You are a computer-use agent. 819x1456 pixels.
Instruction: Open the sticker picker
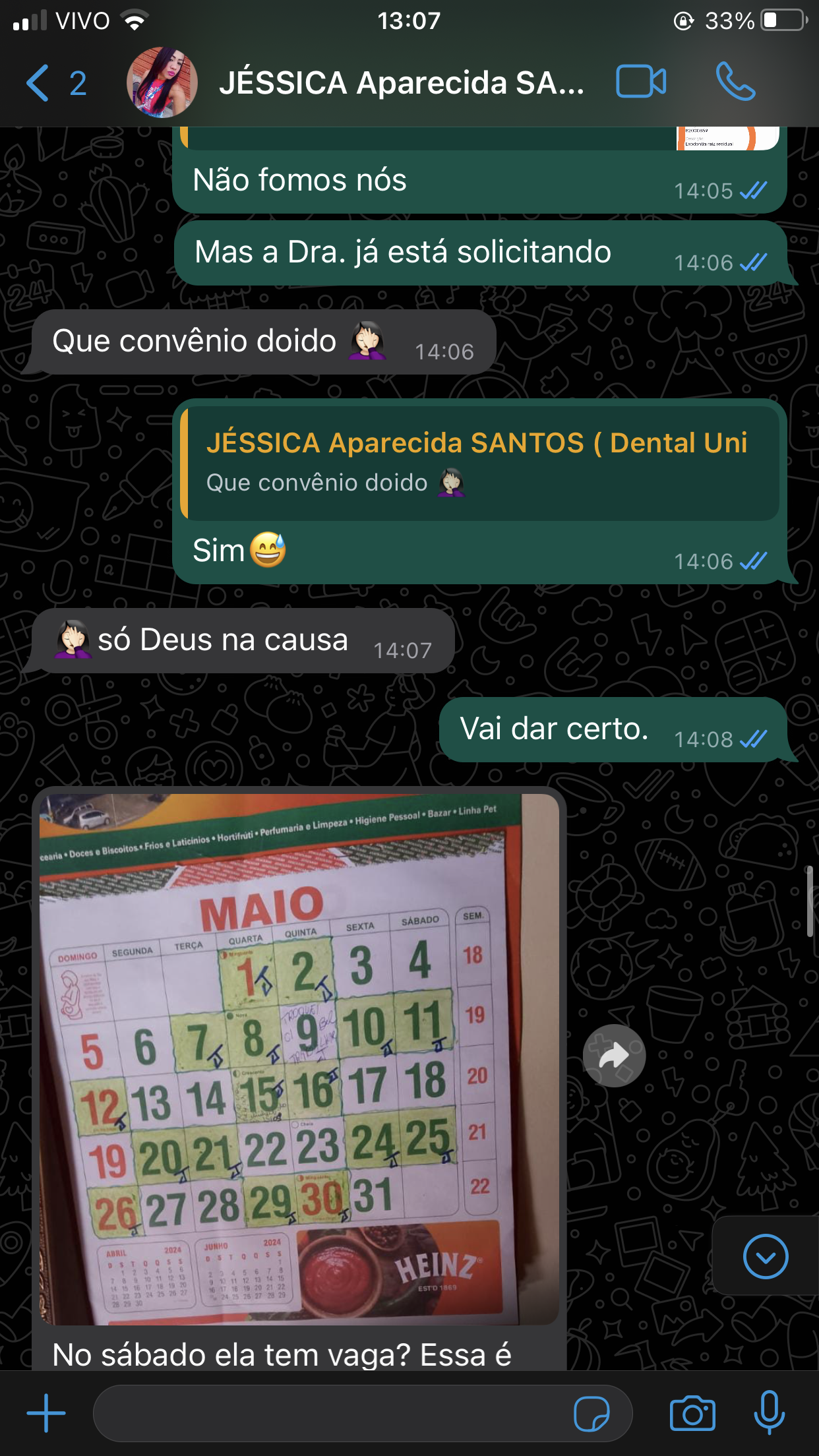591,1414
